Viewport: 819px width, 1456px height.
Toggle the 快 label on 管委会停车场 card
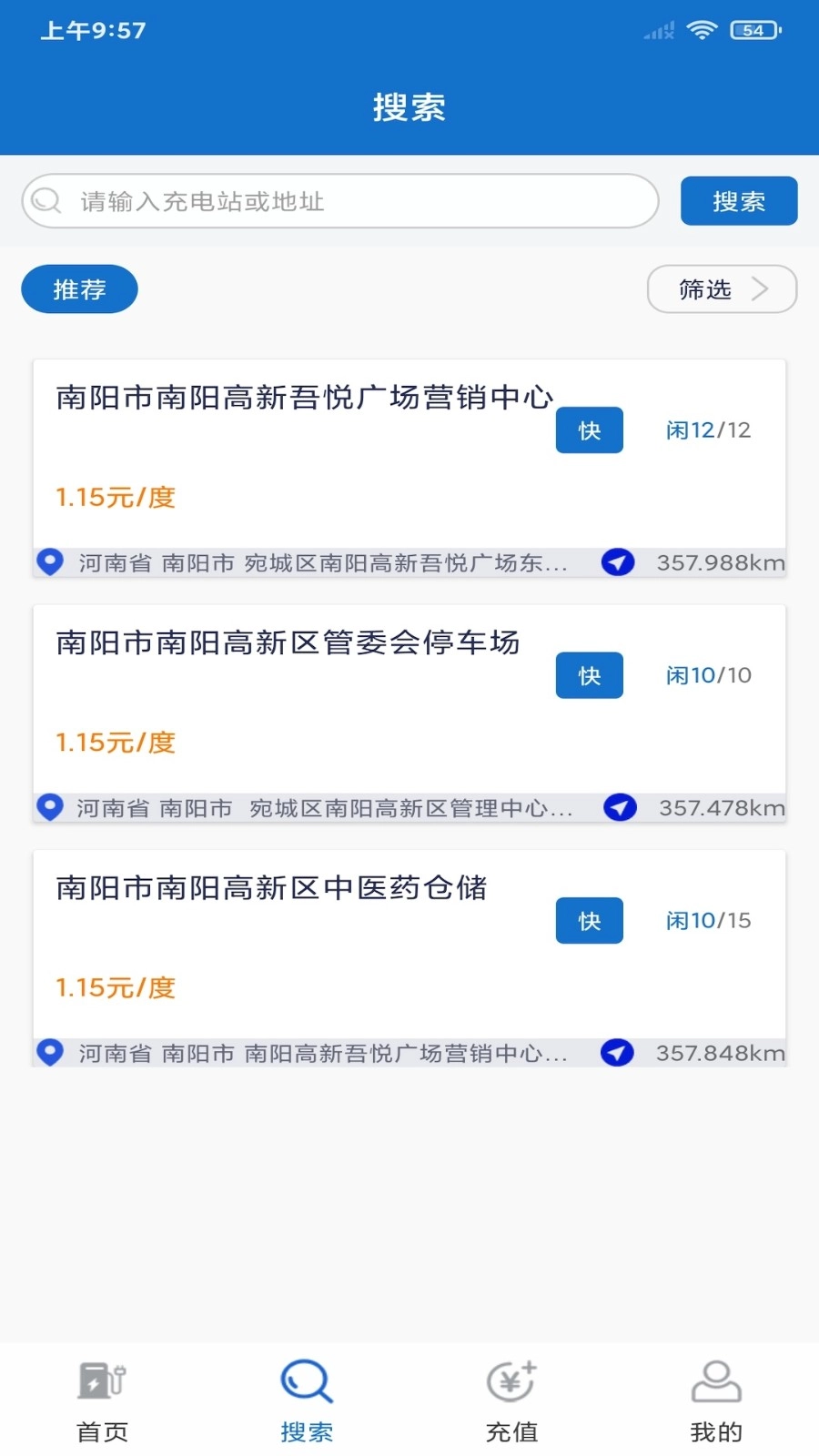click(589, 675)
